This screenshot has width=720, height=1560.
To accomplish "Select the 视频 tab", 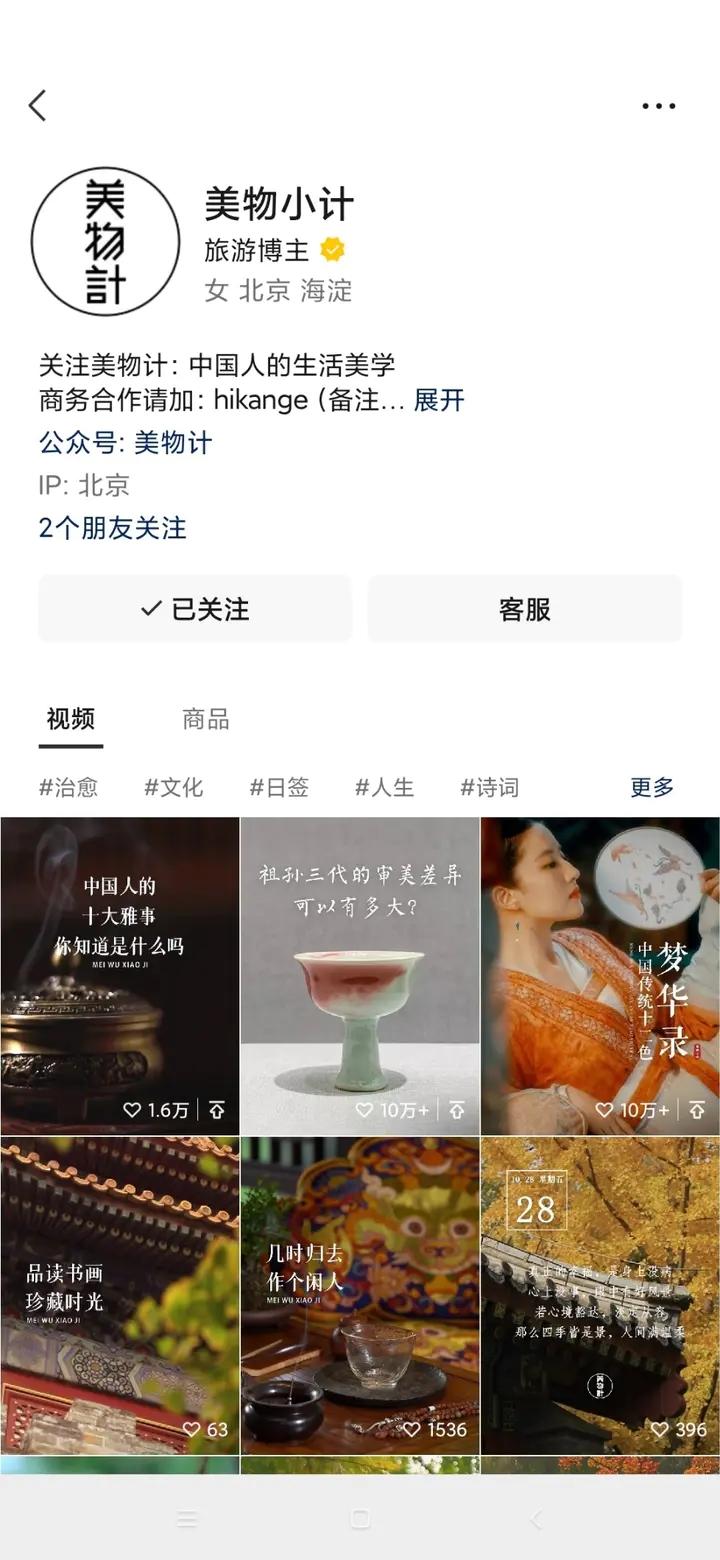I will (70, 719).
